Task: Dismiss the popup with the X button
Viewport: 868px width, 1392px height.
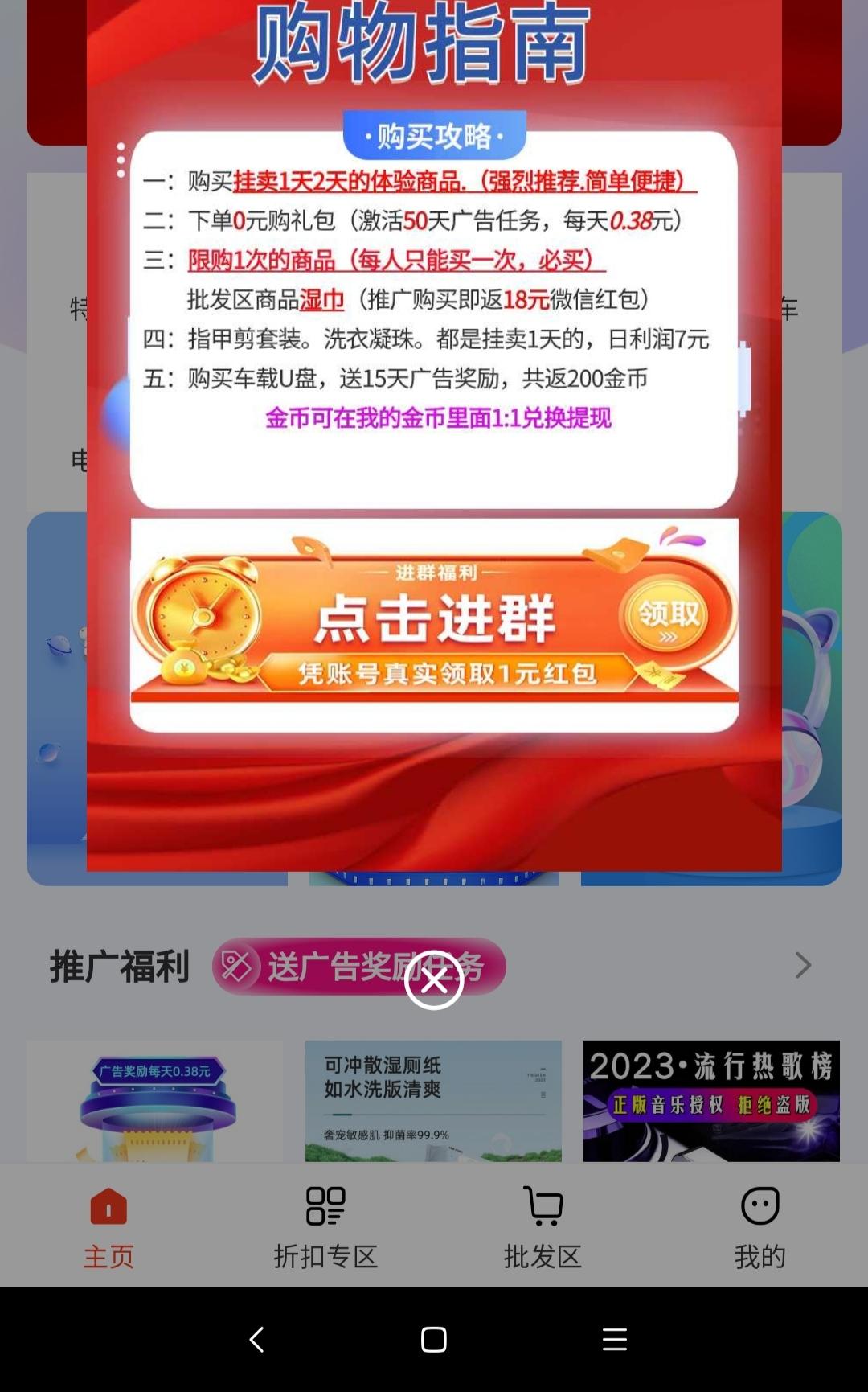Action: tap(434, 980)
